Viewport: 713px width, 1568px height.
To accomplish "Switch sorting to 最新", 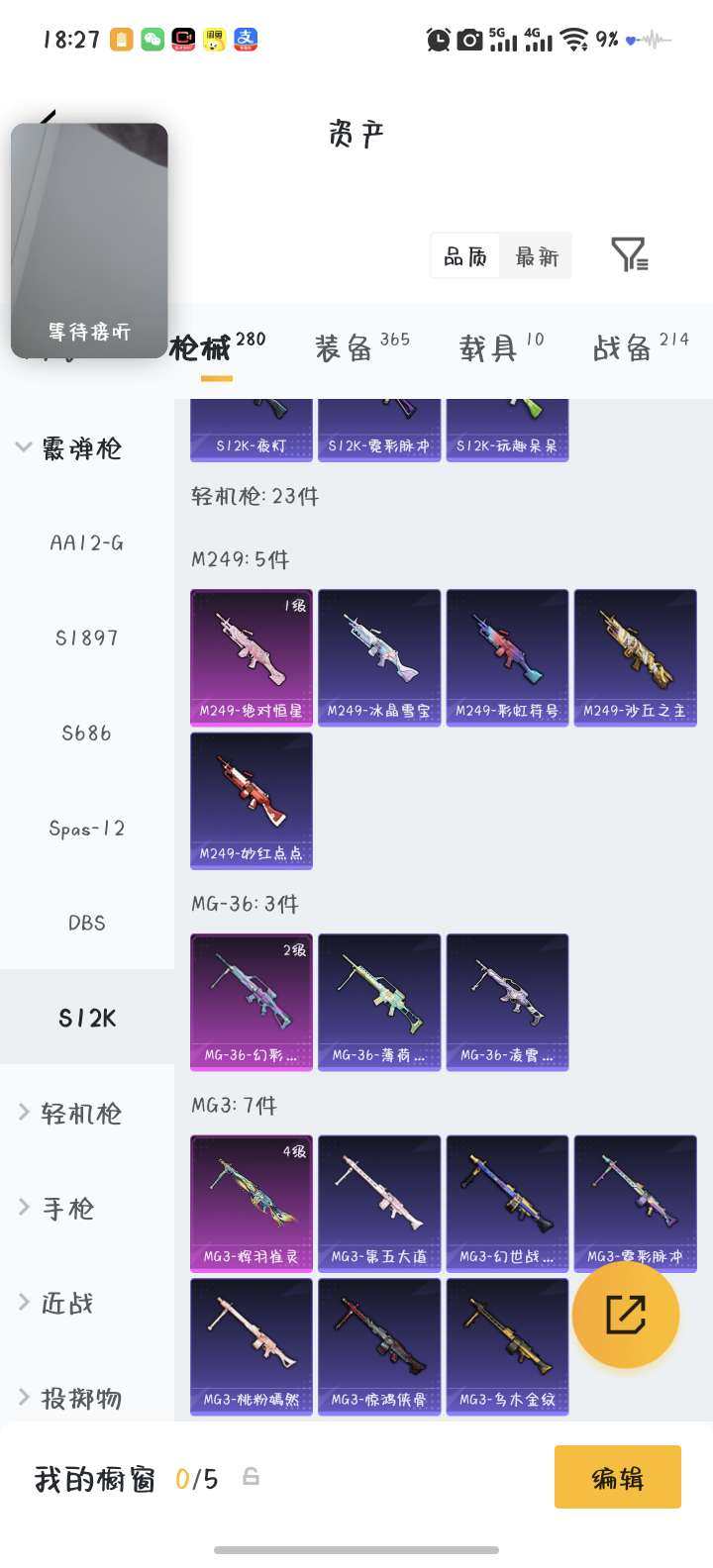I will coord(536,255).
